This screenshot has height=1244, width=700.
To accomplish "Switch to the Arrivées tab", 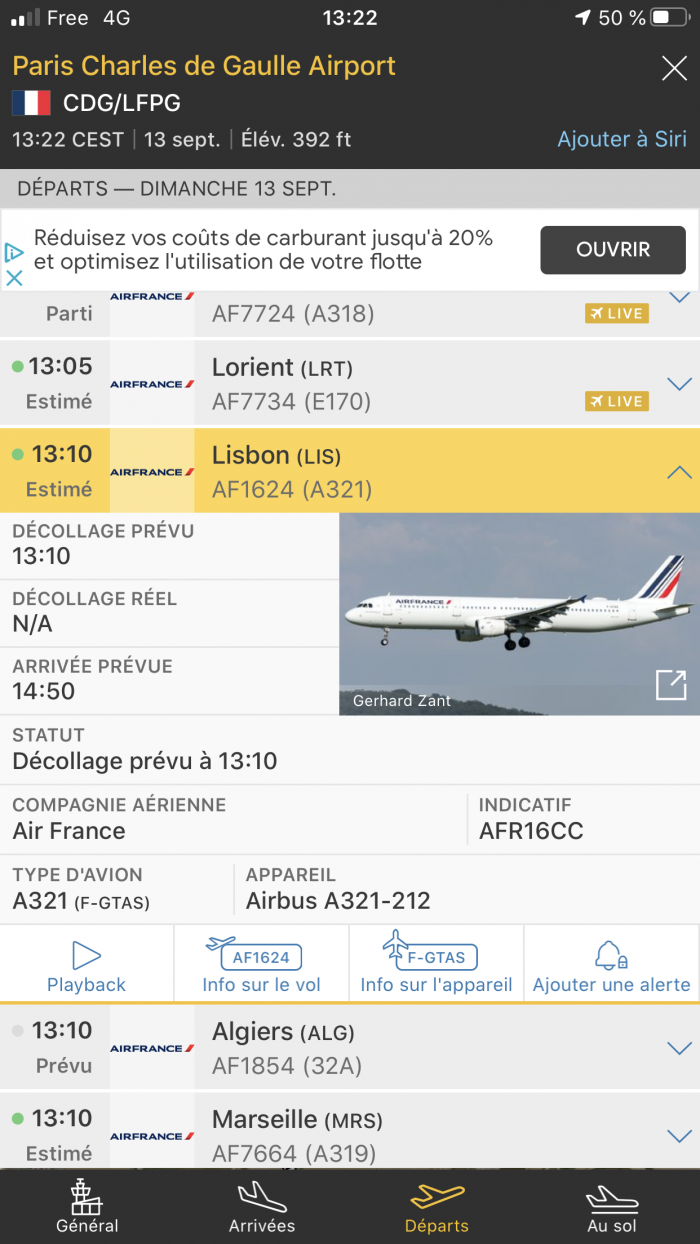I will pyautogui.click(x=262, y=1207).
